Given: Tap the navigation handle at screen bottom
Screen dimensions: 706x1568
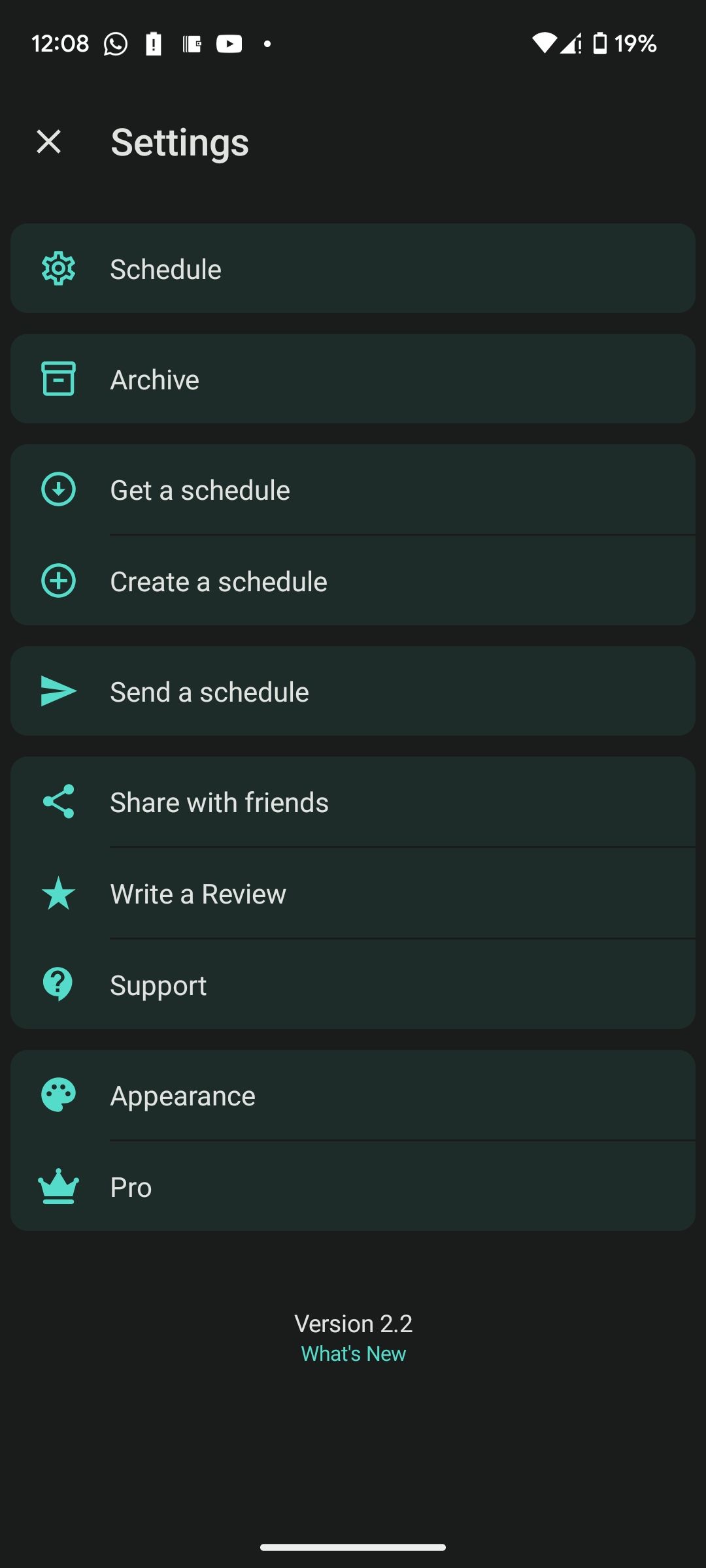Looking at the screenshot, I should [353, 1546].
